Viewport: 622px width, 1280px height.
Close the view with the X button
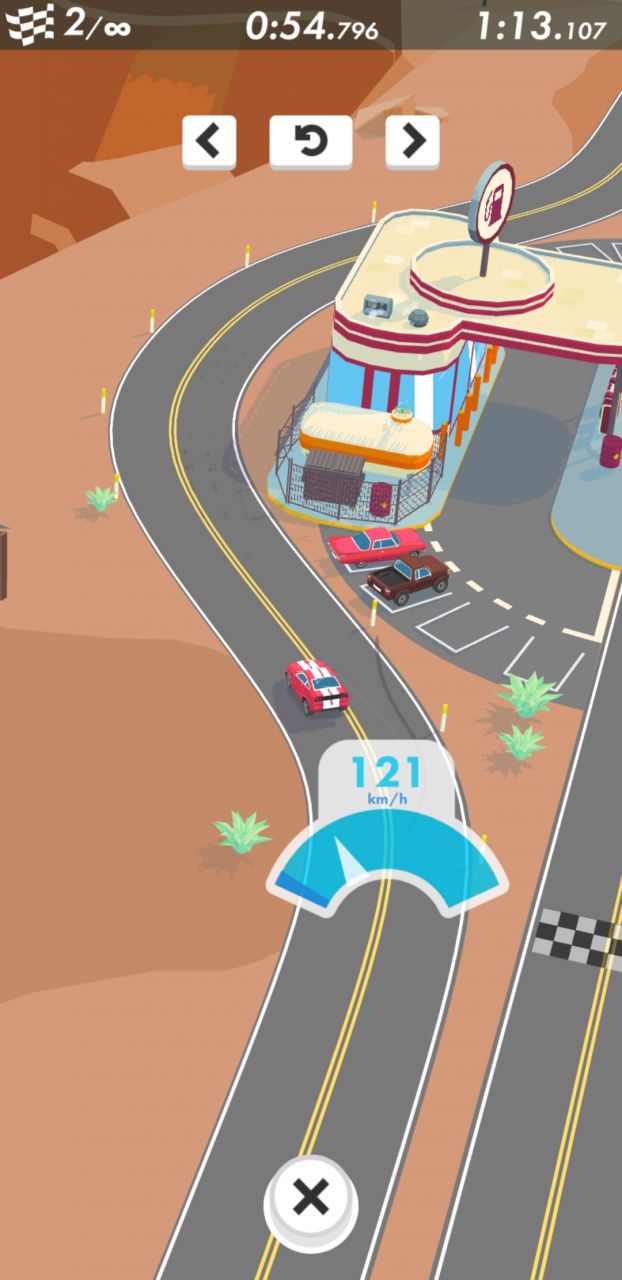tap(311, 1197)
